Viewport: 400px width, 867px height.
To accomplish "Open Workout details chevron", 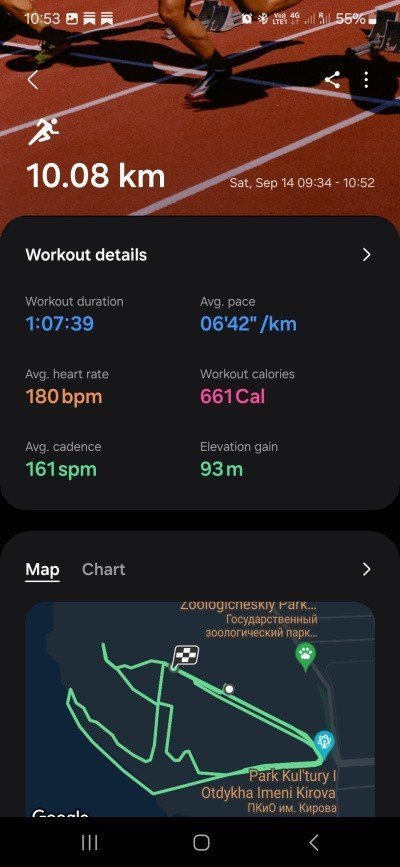I will (x=366, y=254).
